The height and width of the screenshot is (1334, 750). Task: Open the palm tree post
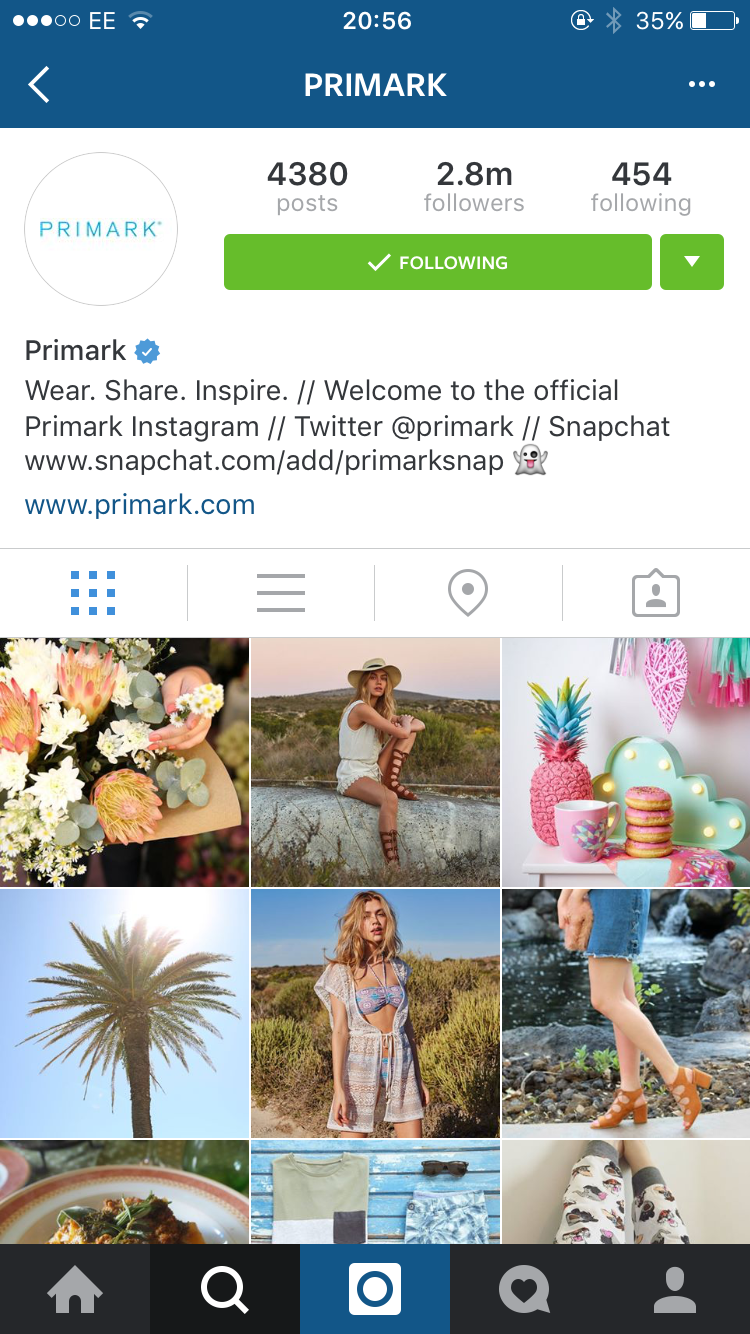124,1013
